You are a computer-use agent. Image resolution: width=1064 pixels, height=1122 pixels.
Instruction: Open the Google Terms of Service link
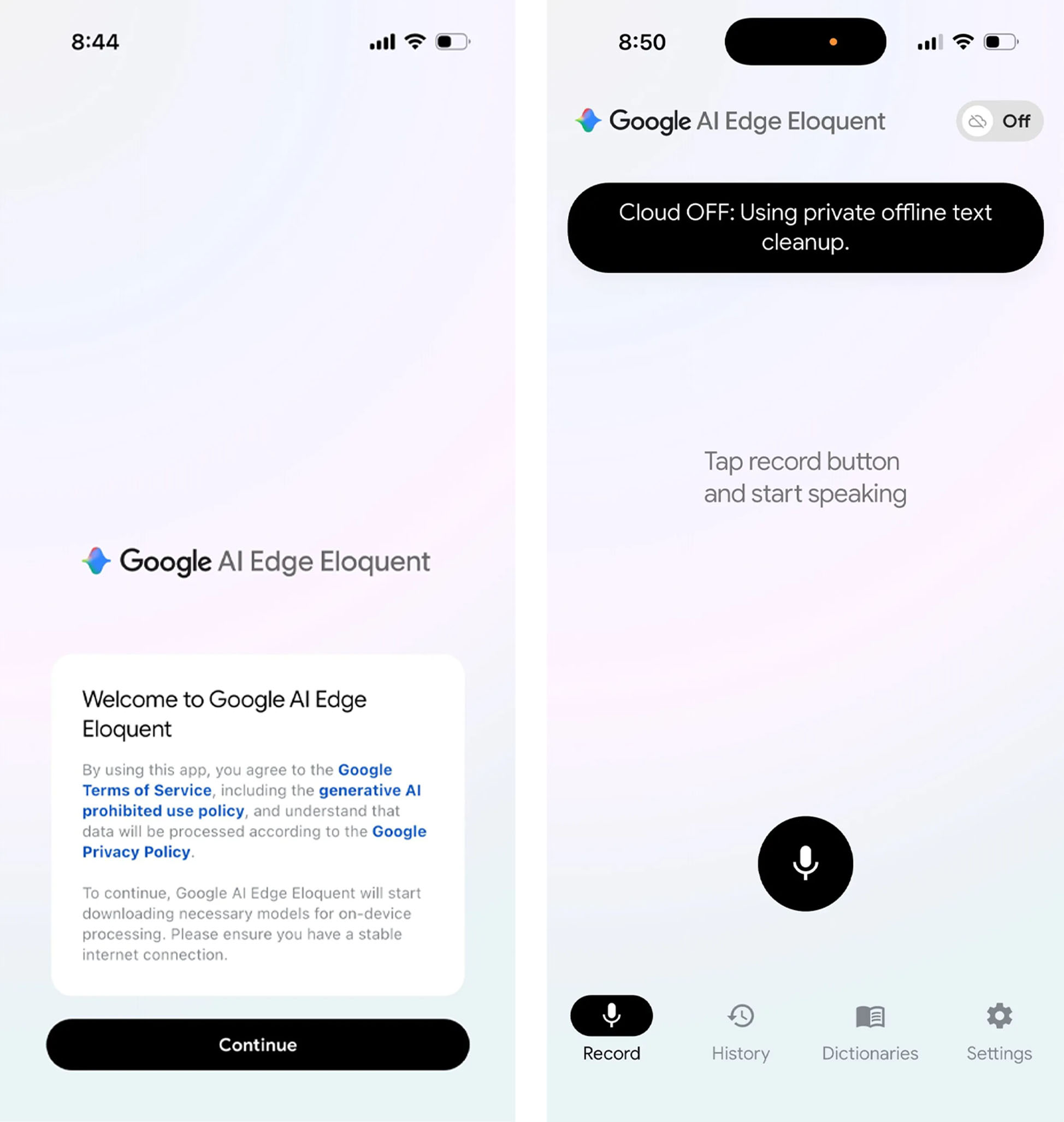tap(146, 790)
